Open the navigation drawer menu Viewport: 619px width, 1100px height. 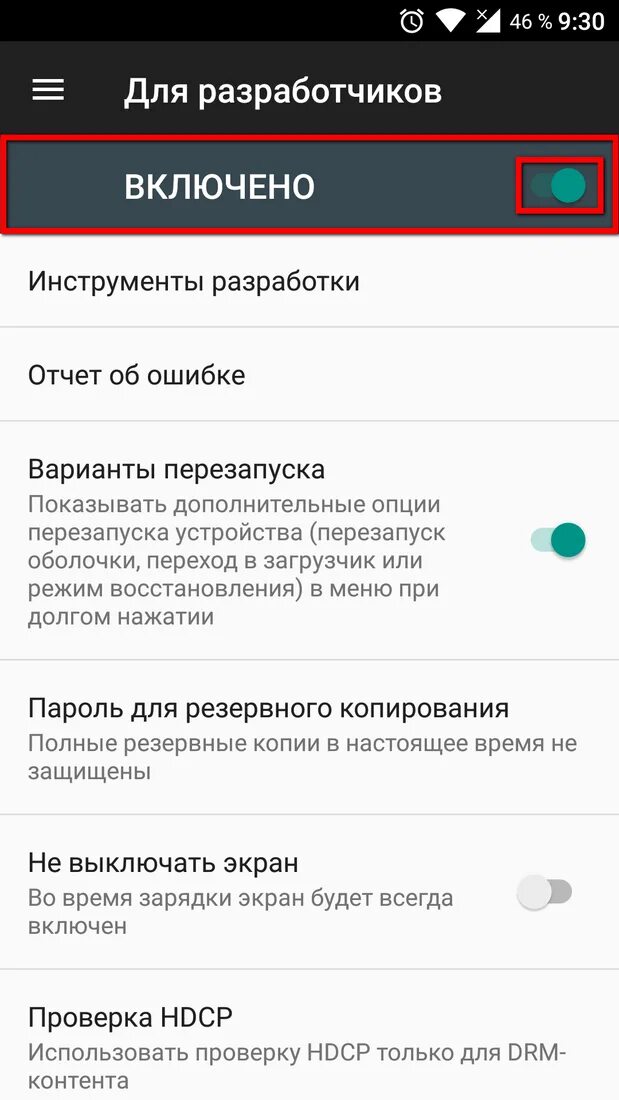[48, 91]
